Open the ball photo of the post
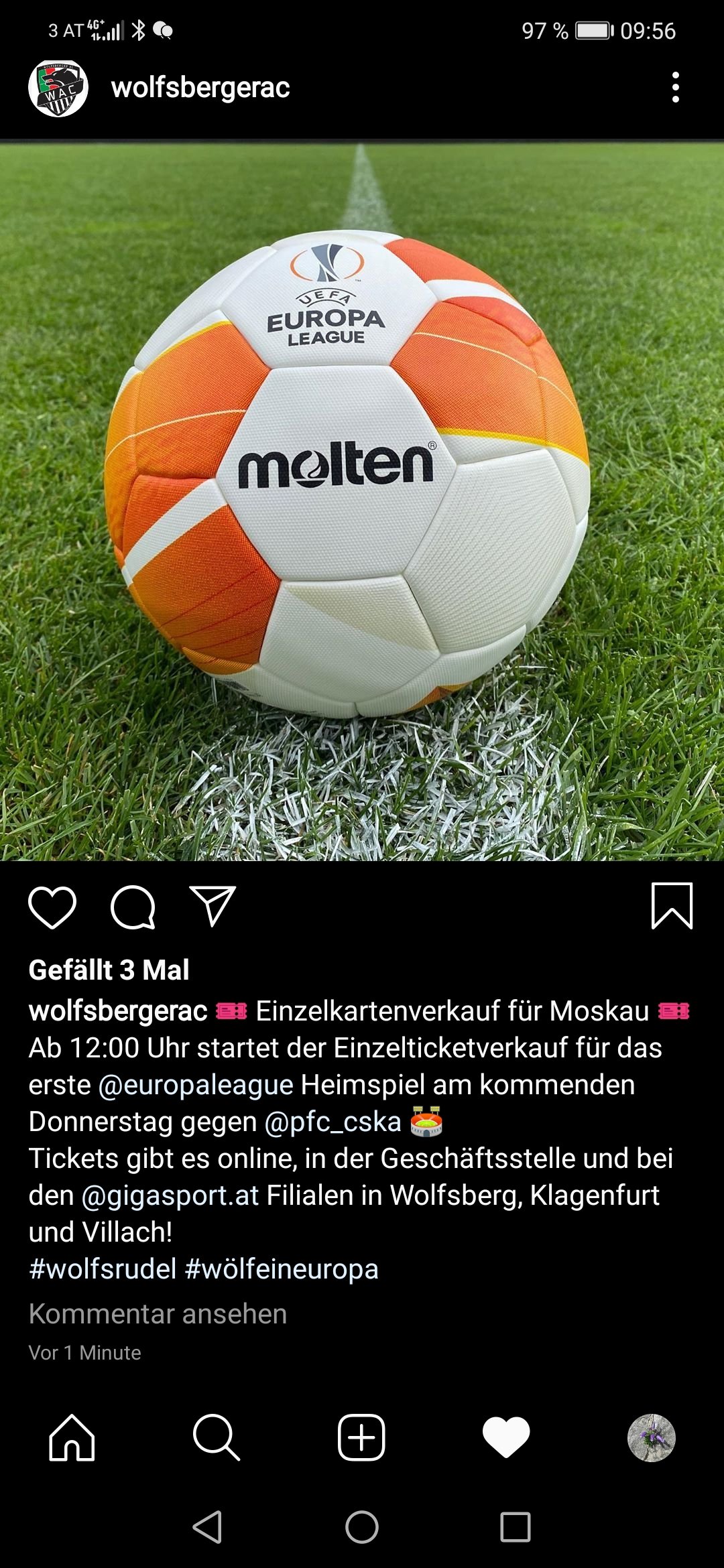This screenshot has height=1568, width=724. coord(362,501)
